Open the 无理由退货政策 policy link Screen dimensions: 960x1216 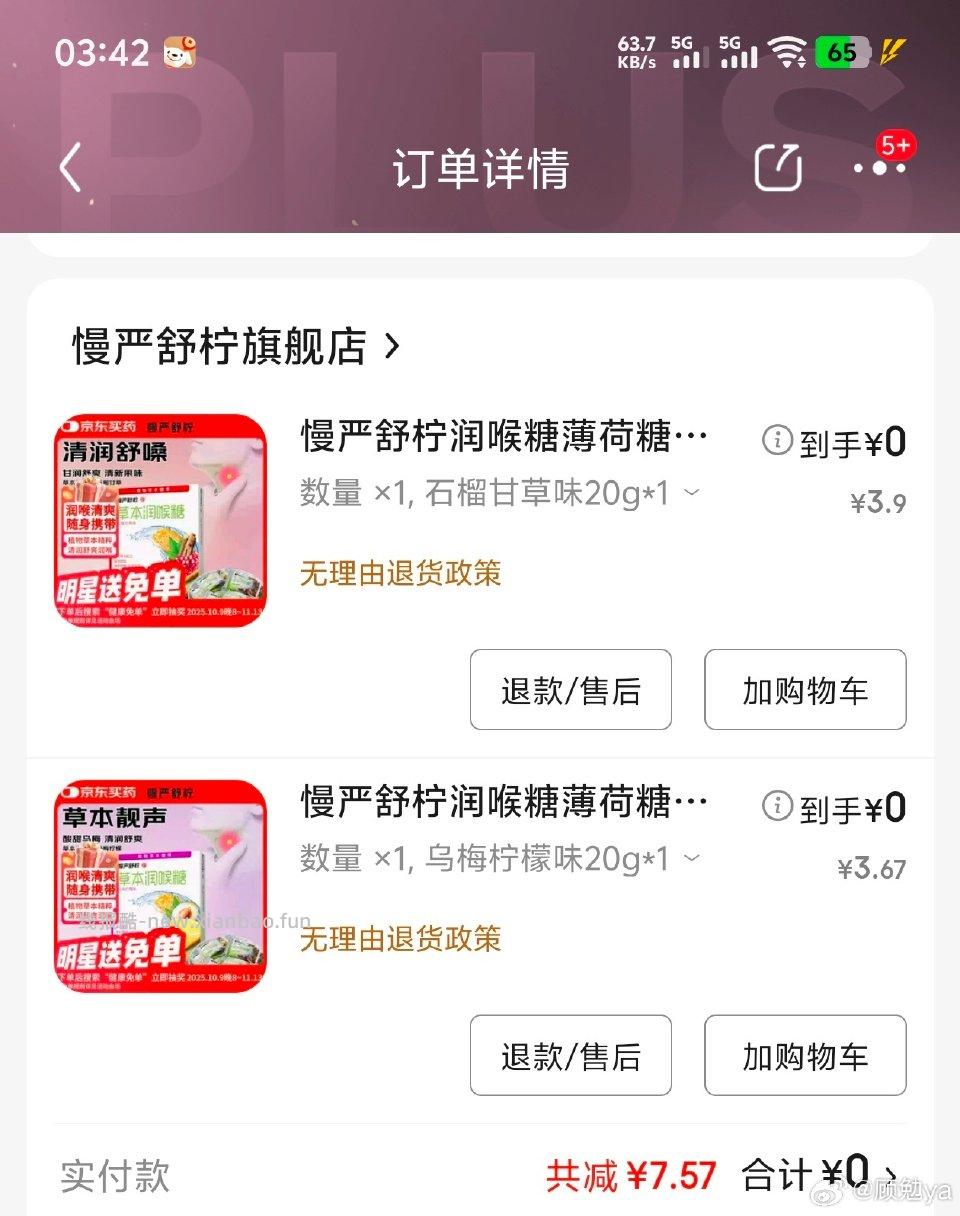point(399,574)
